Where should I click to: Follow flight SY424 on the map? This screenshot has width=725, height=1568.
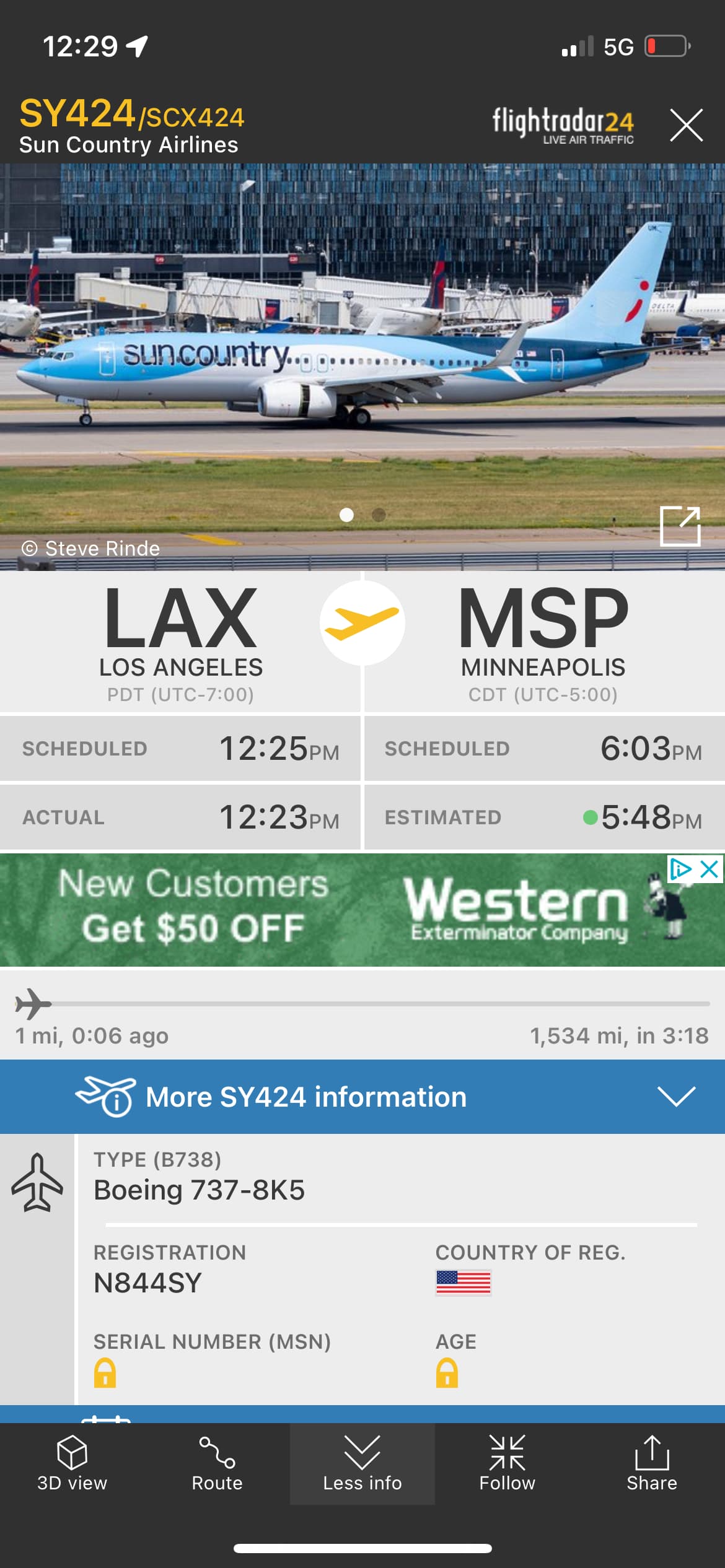click(507, 1464)
